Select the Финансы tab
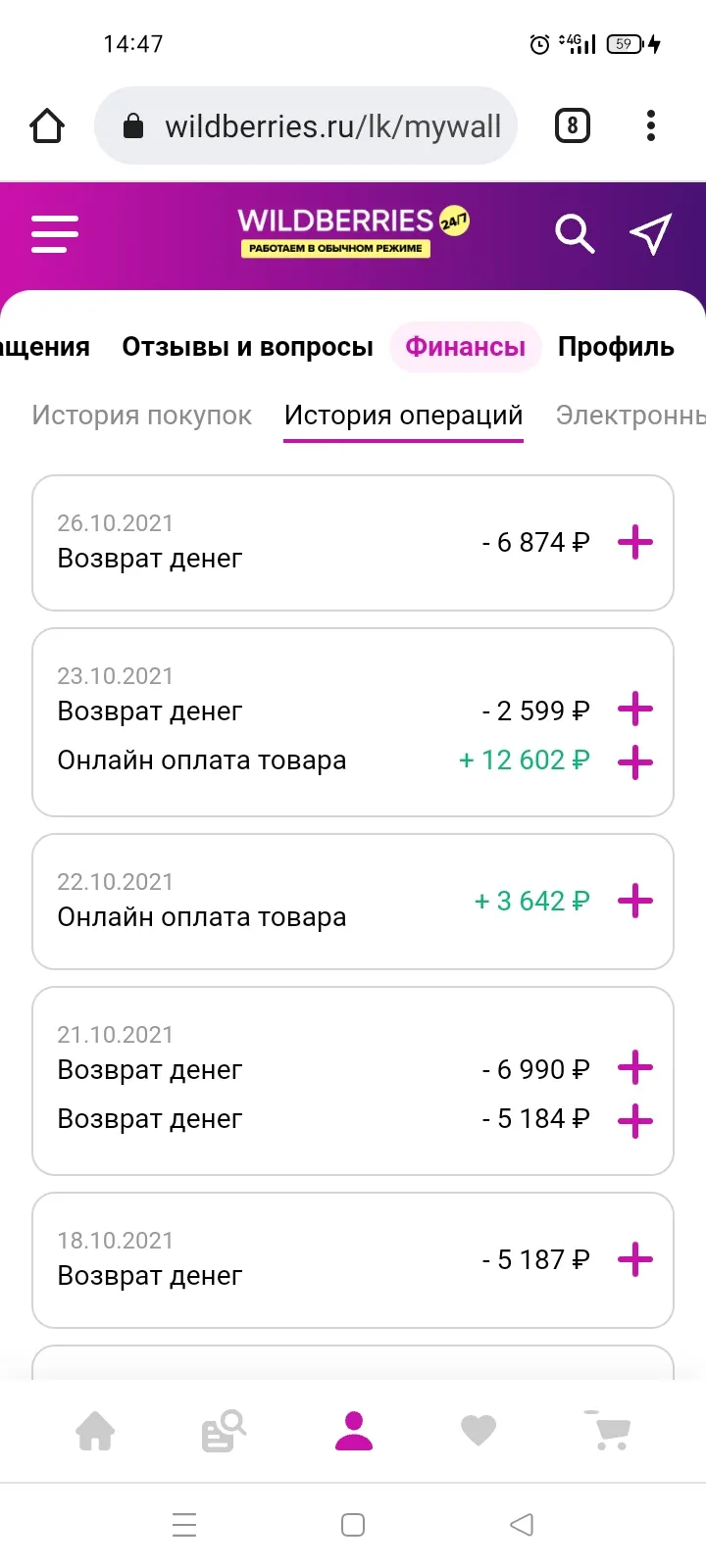The width and height of the screenshot is (706, 1568). pos(466,347)
